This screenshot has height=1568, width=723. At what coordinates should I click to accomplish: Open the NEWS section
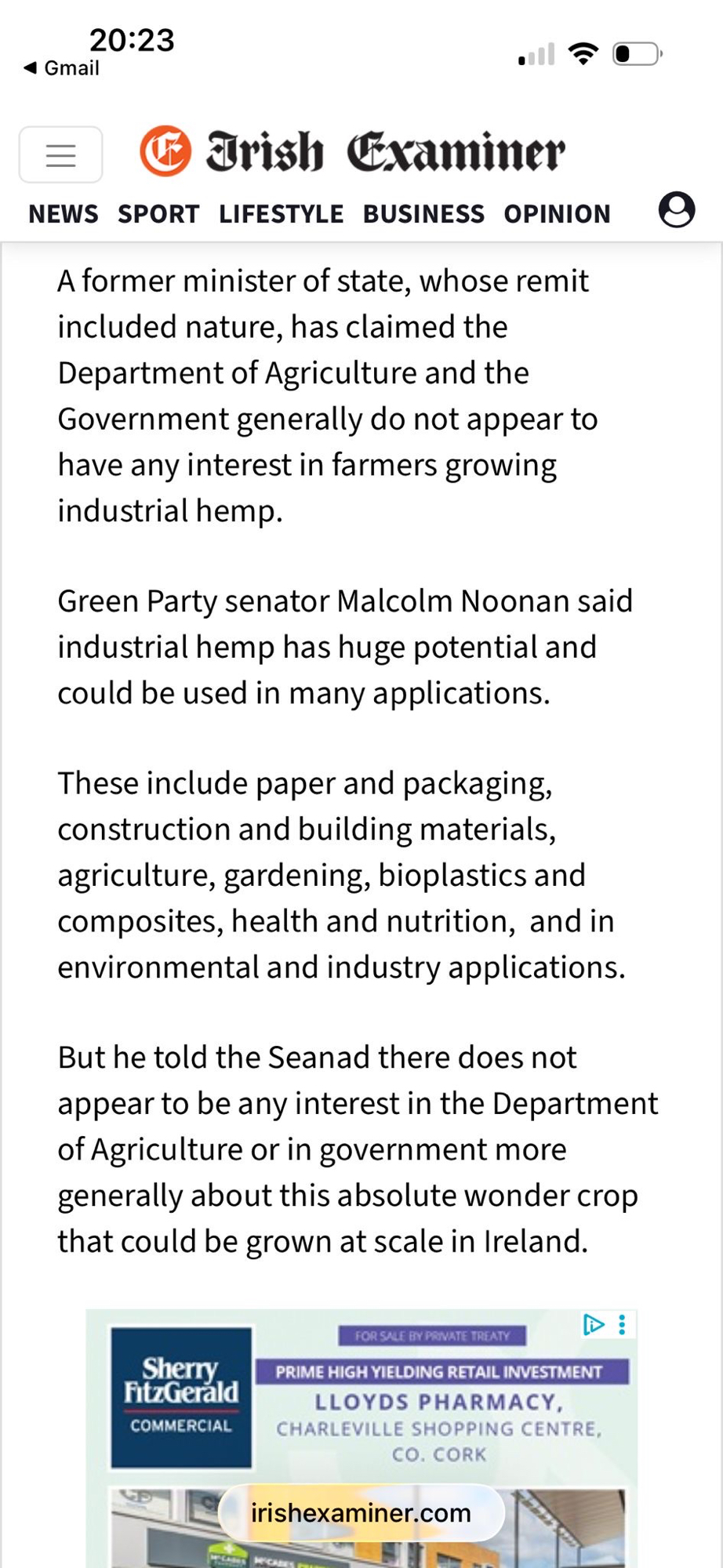(64, 213)
